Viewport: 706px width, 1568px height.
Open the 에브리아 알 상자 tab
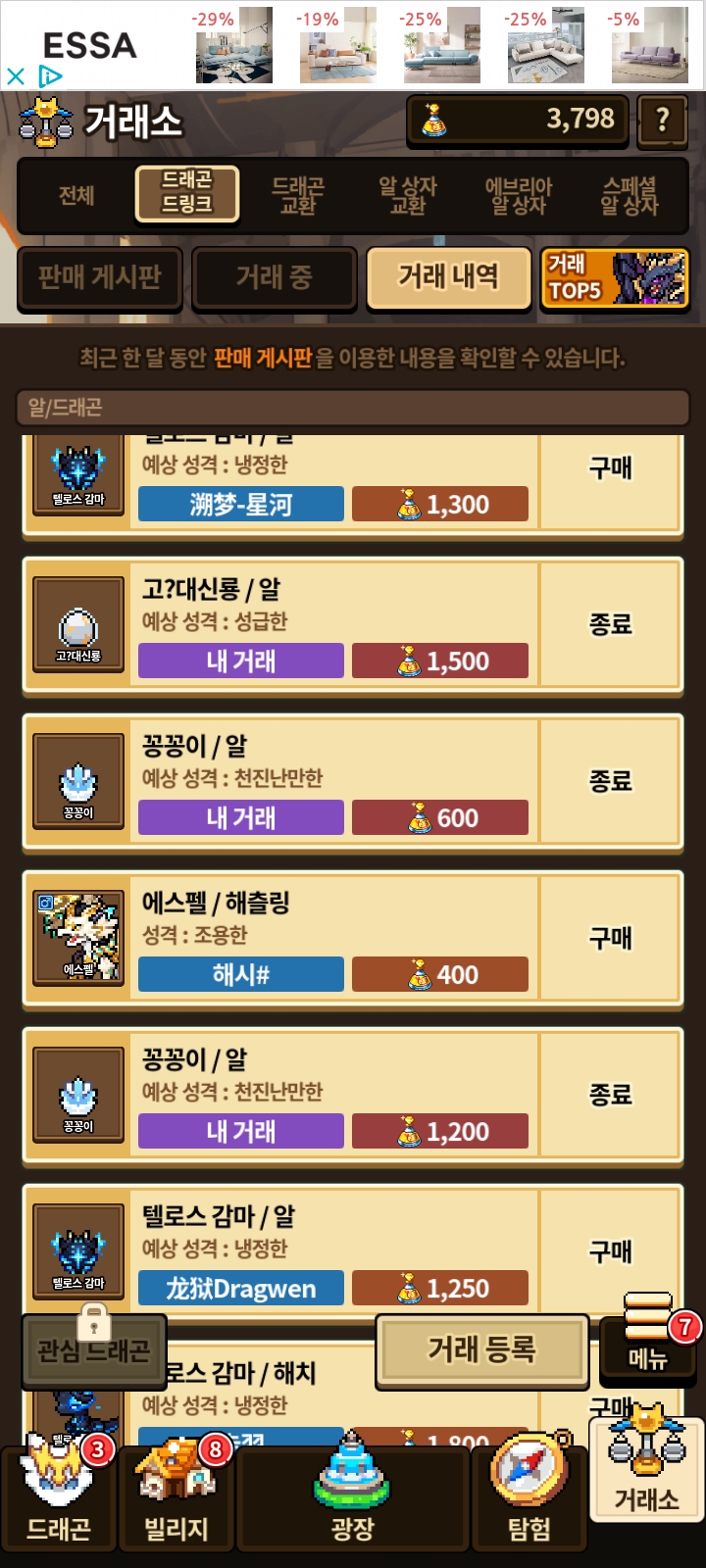(519, 195)
